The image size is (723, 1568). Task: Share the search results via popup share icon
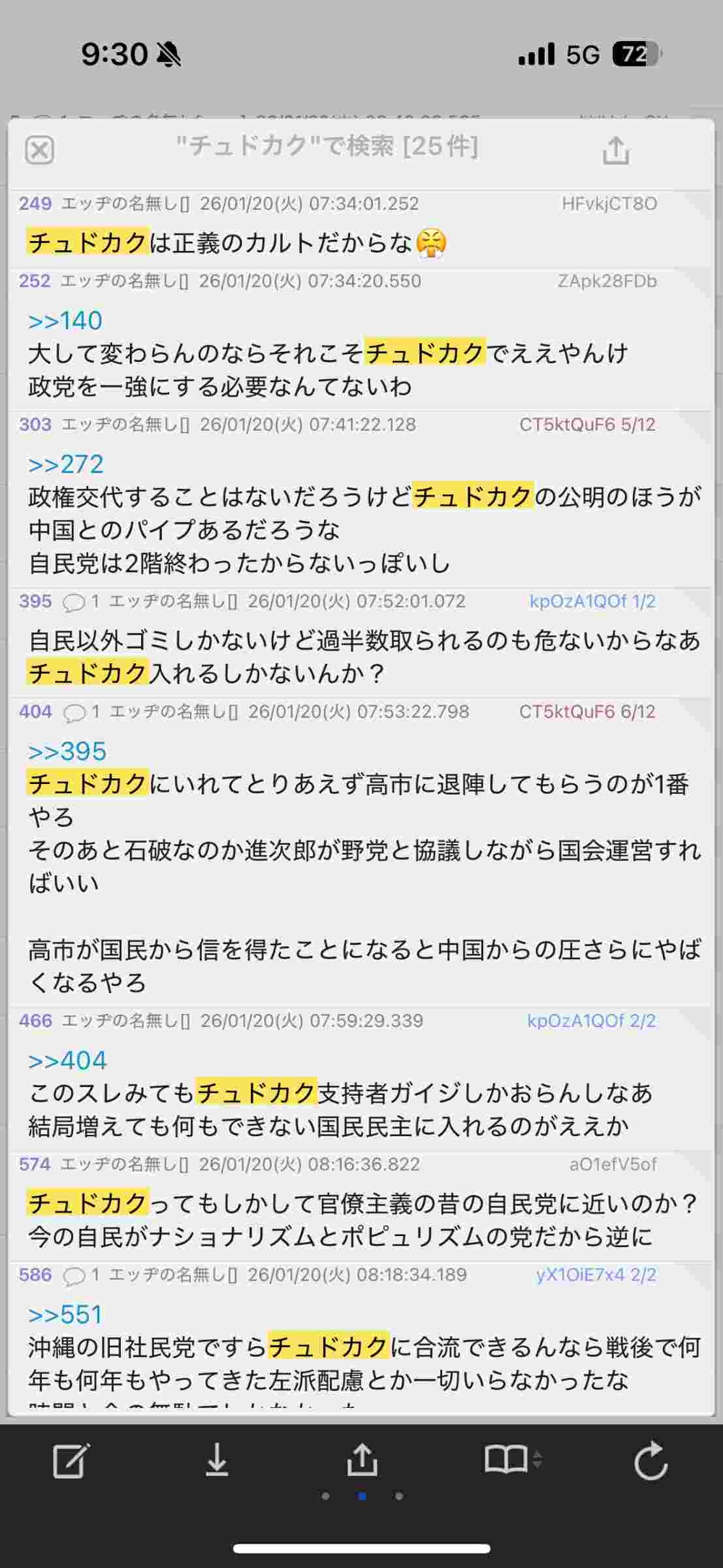[x=615, y=150]
